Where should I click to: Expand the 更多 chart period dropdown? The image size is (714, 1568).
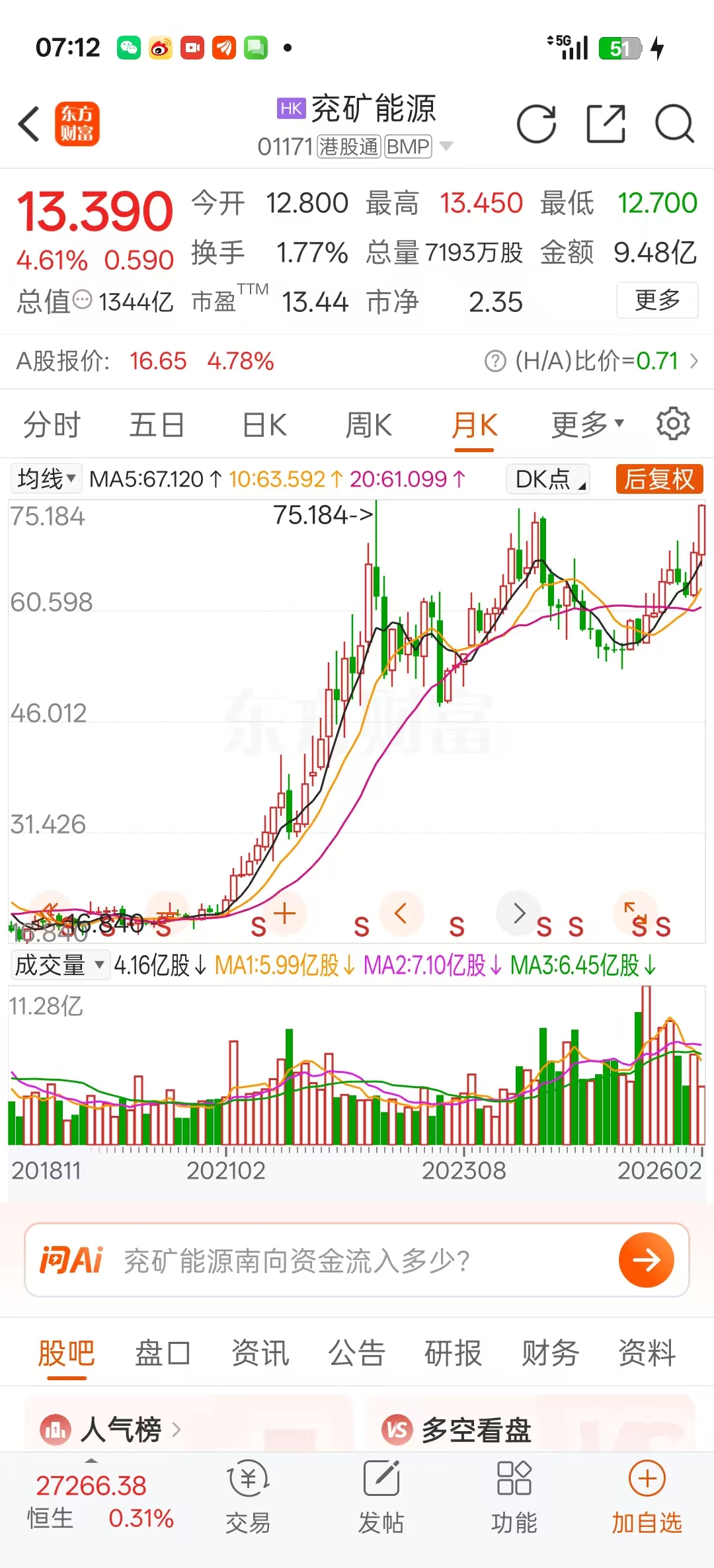coord(587,424)
